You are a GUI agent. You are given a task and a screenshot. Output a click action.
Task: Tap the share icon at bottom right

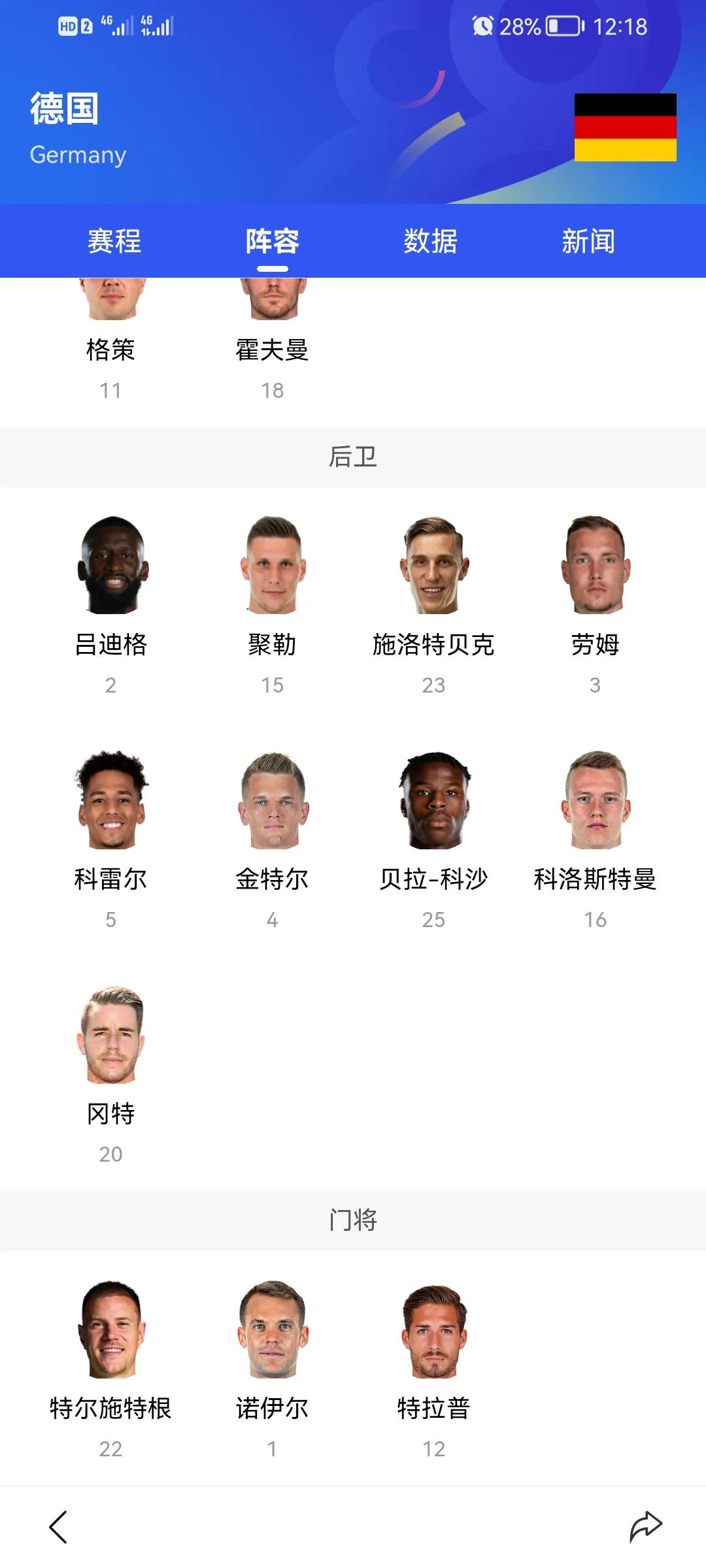[x=646, y=1527]
